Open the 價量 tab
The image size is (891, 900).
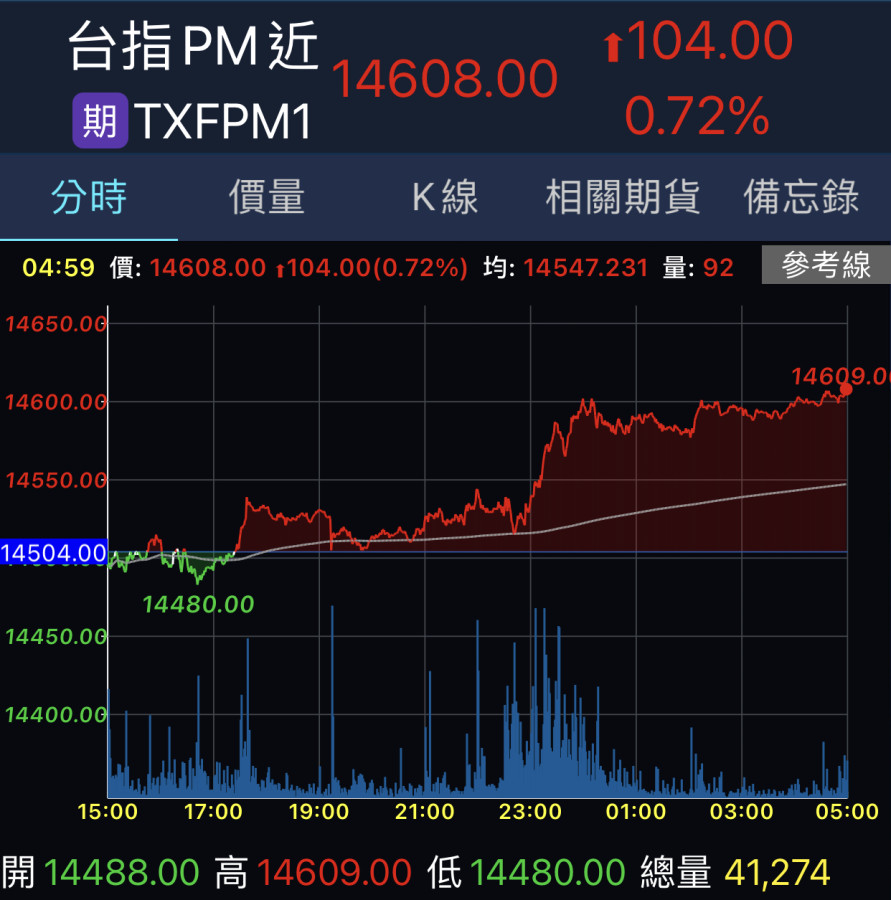pos(267,197)
